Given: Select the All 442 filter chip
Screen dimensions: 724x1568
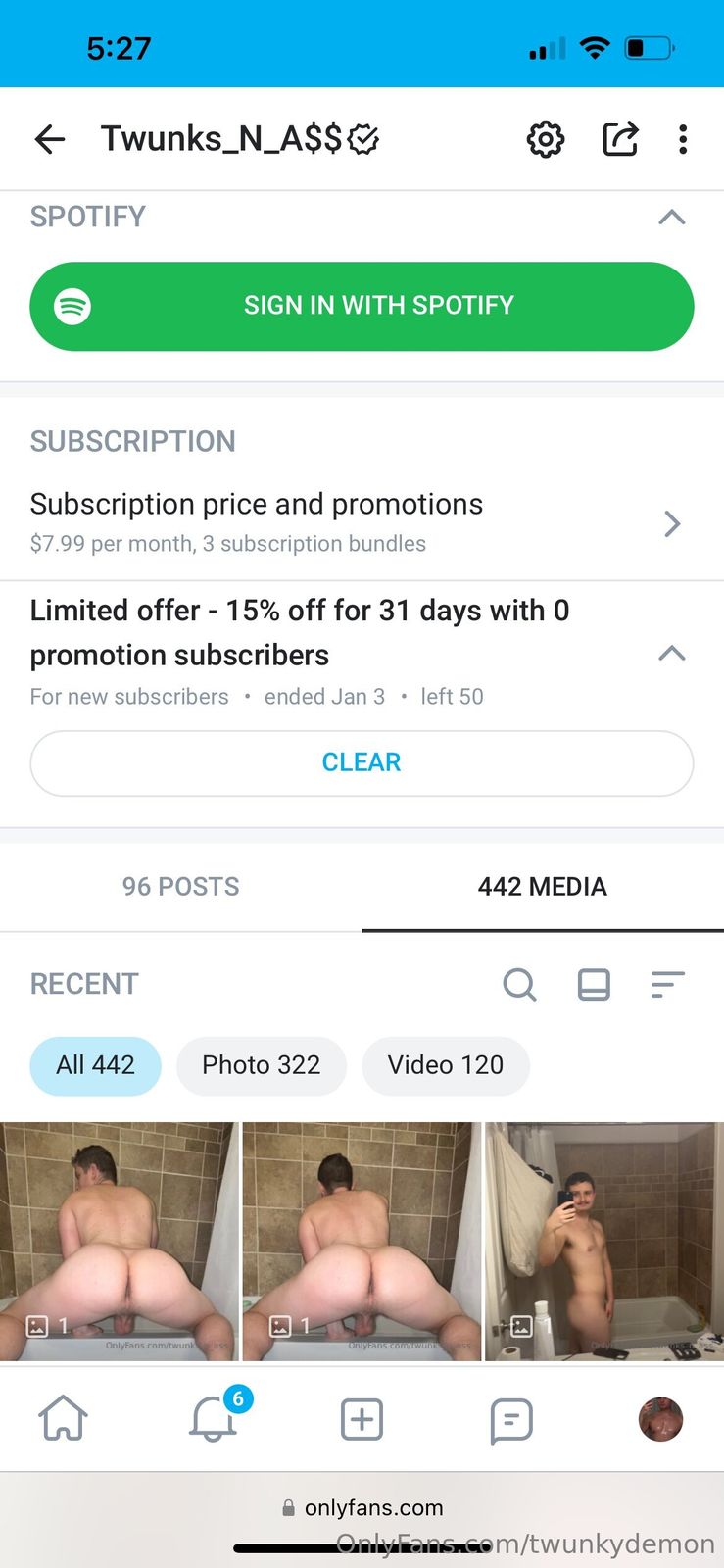Looking at the screenshot, I should click(95, 1065).
